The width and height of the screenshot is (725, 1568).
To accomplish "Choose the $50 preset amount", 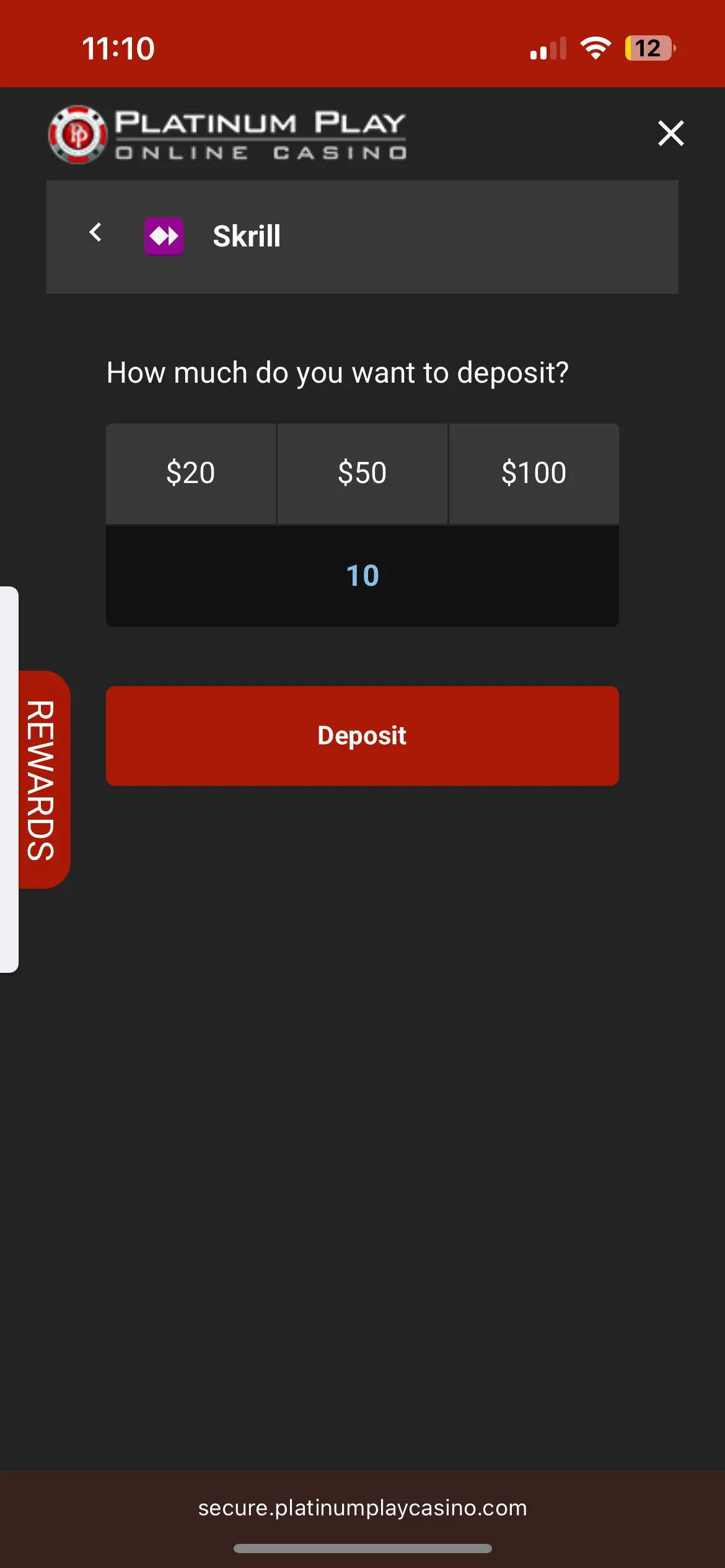I will coord(362,473).
